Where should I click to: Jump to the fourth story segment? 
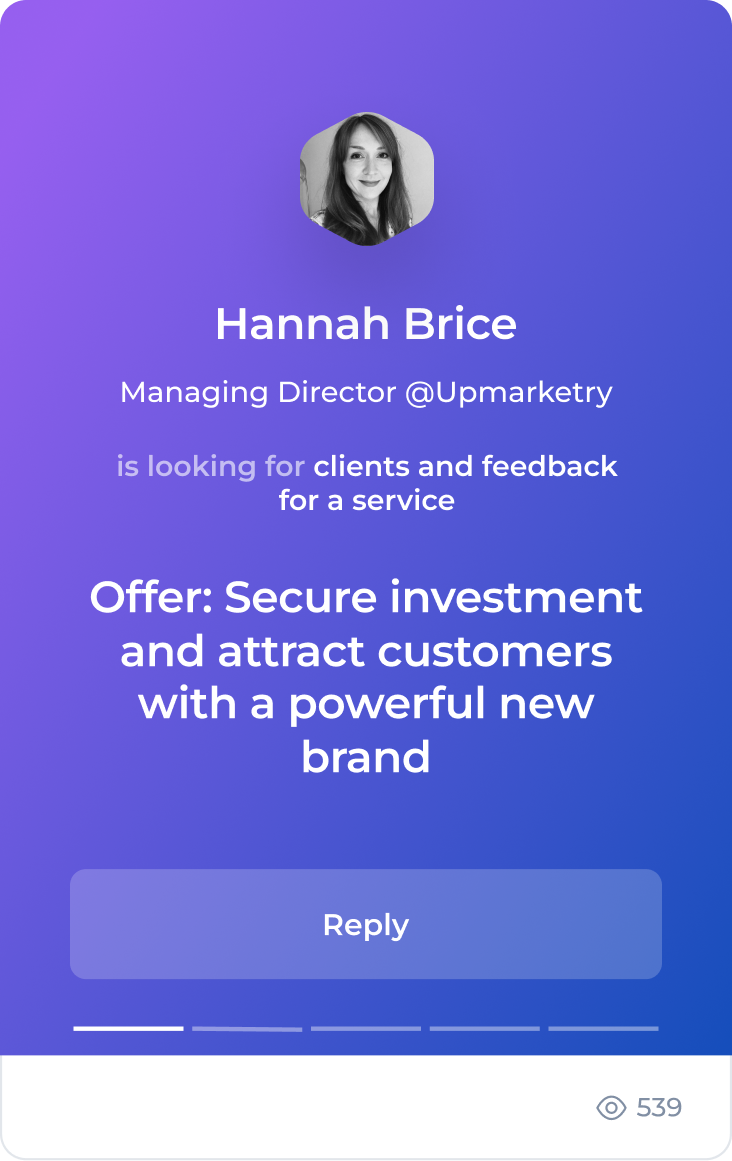[x=484, y=1028]
